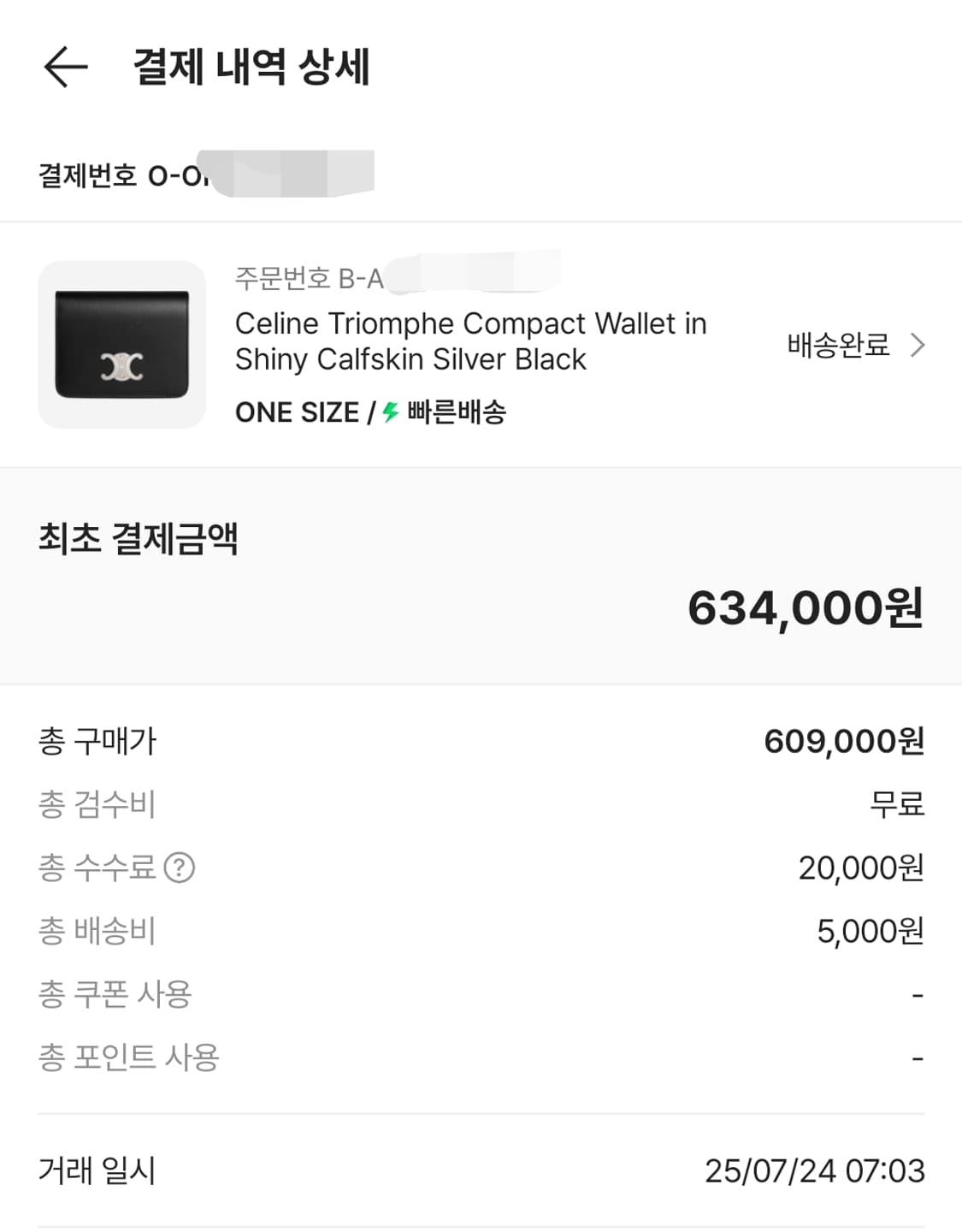Select the Celine wallet product image
Screen dimensions: 962x1232
[x=120, y=345]
